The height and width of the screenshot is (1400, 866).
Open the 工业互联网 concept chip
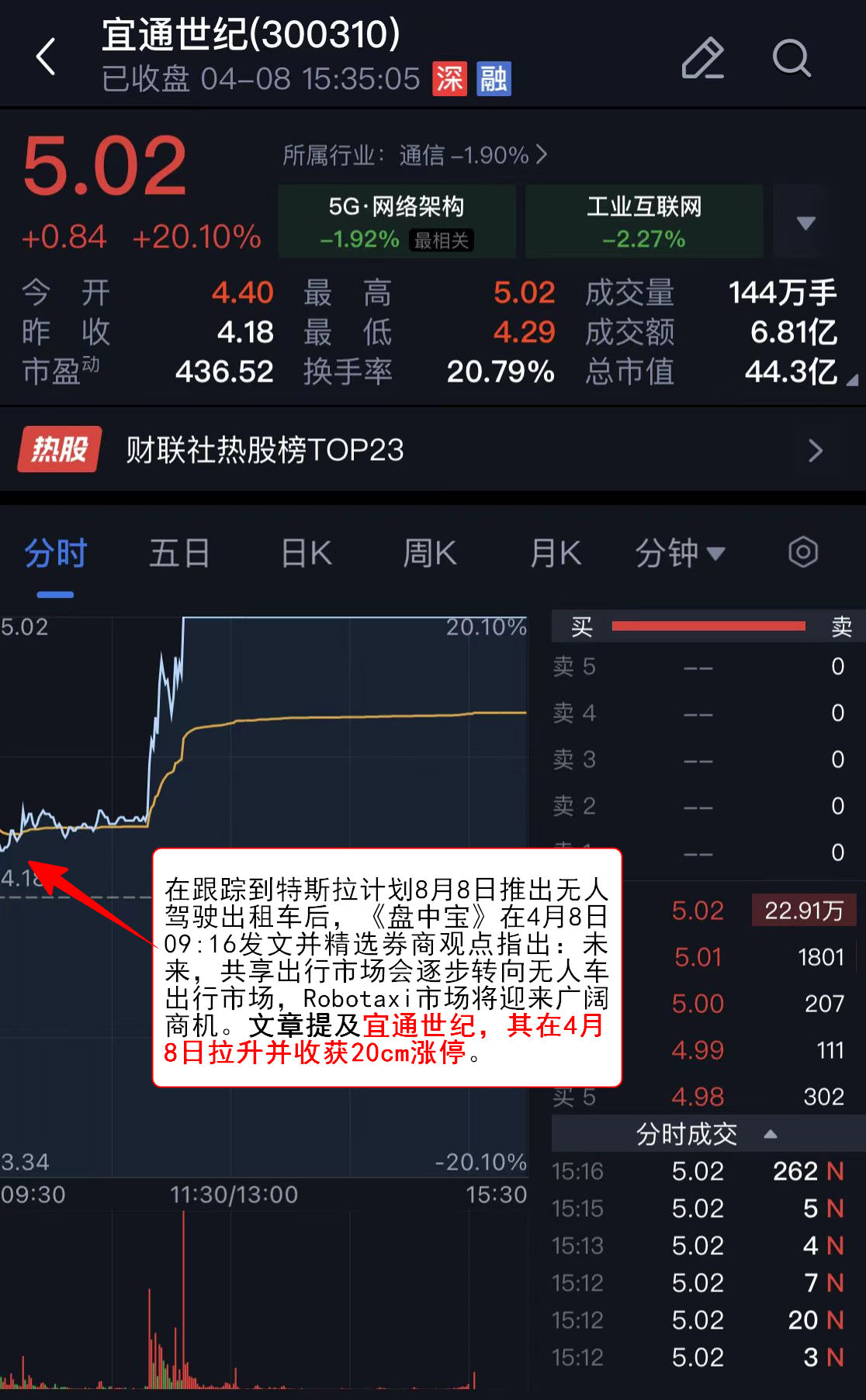(644, 221)
